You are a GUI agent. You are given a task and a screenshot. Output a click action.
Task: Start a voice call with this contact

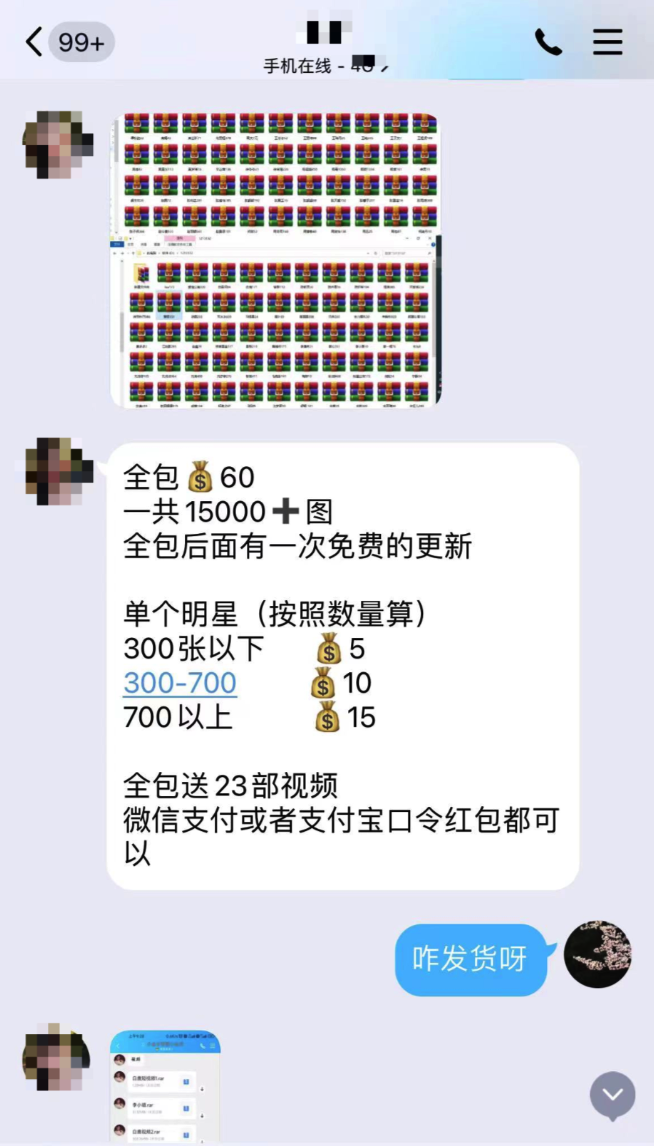coord(548,42)
